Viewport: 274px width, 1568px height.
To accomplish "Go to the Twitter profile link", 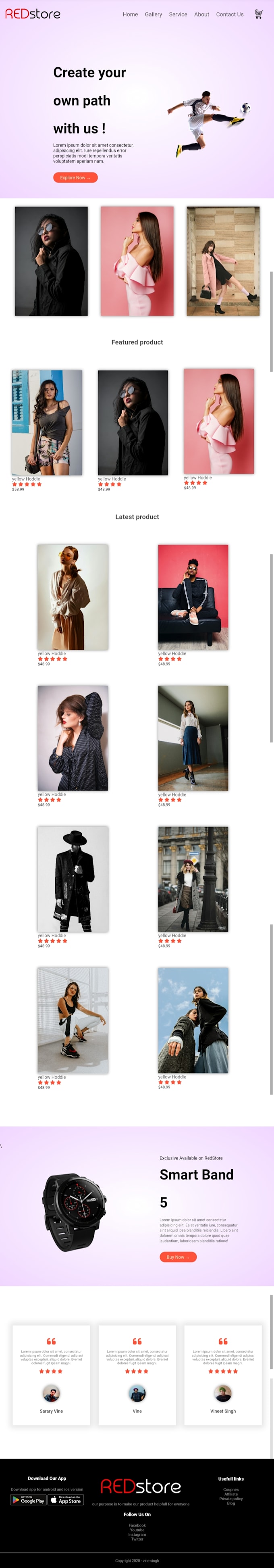I will click(x=137, y=1539).
